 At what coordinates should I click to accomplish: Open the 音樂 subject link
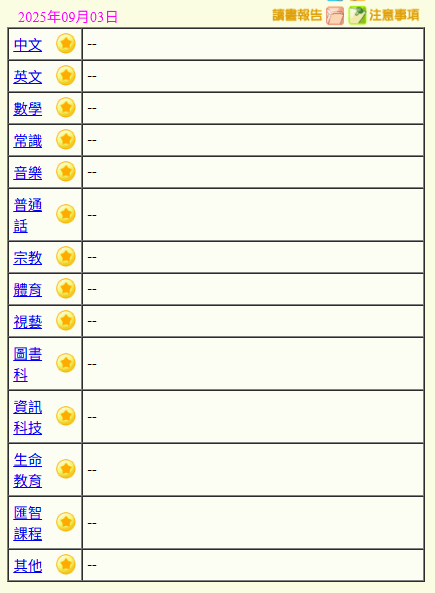coord(28,173)
